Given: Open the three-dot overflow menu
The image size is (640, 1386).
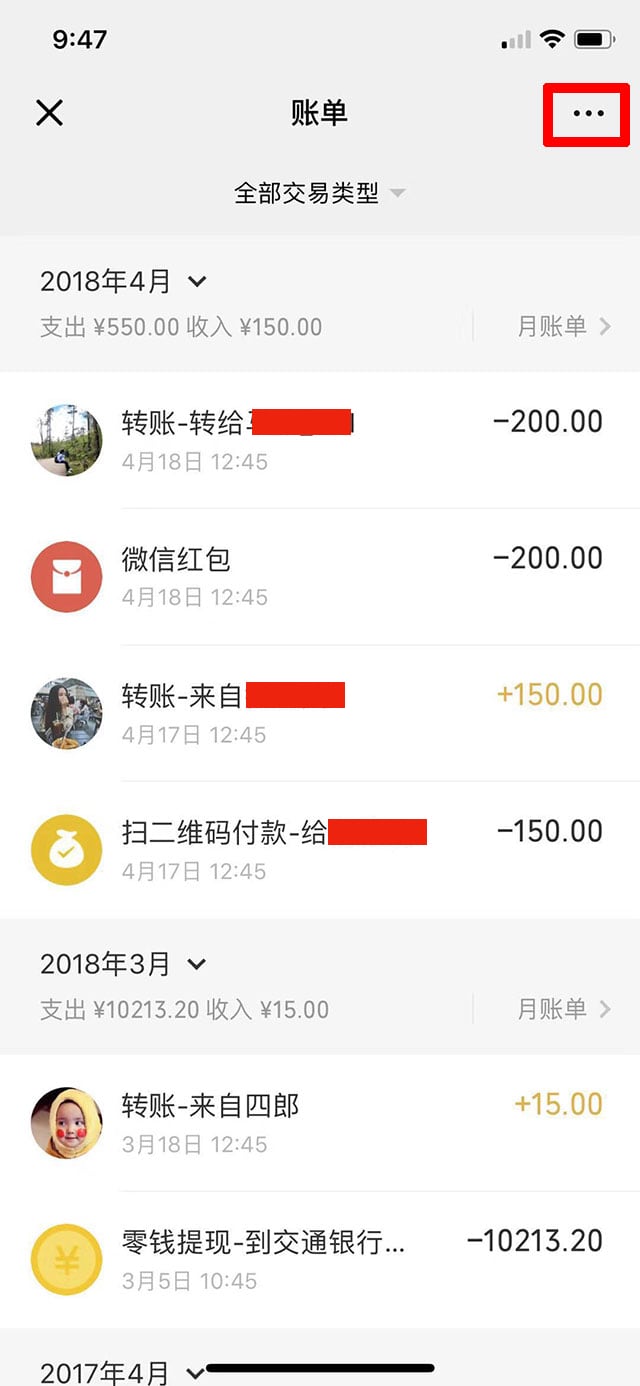Looking at the screenshot, I should [x=587, y=114].
